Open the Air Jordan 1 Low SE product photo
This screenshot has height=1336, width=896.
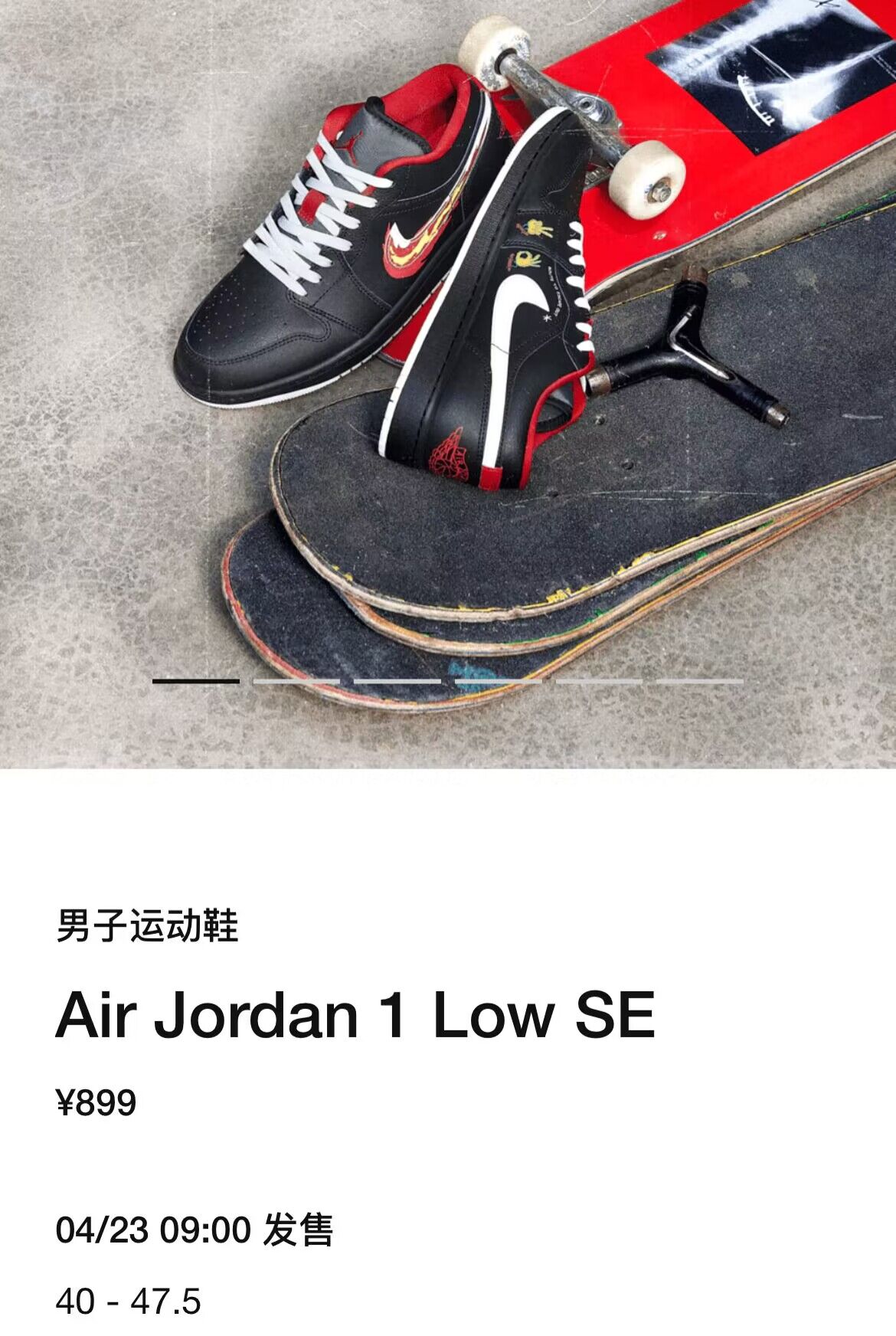(x=448, y=345)
